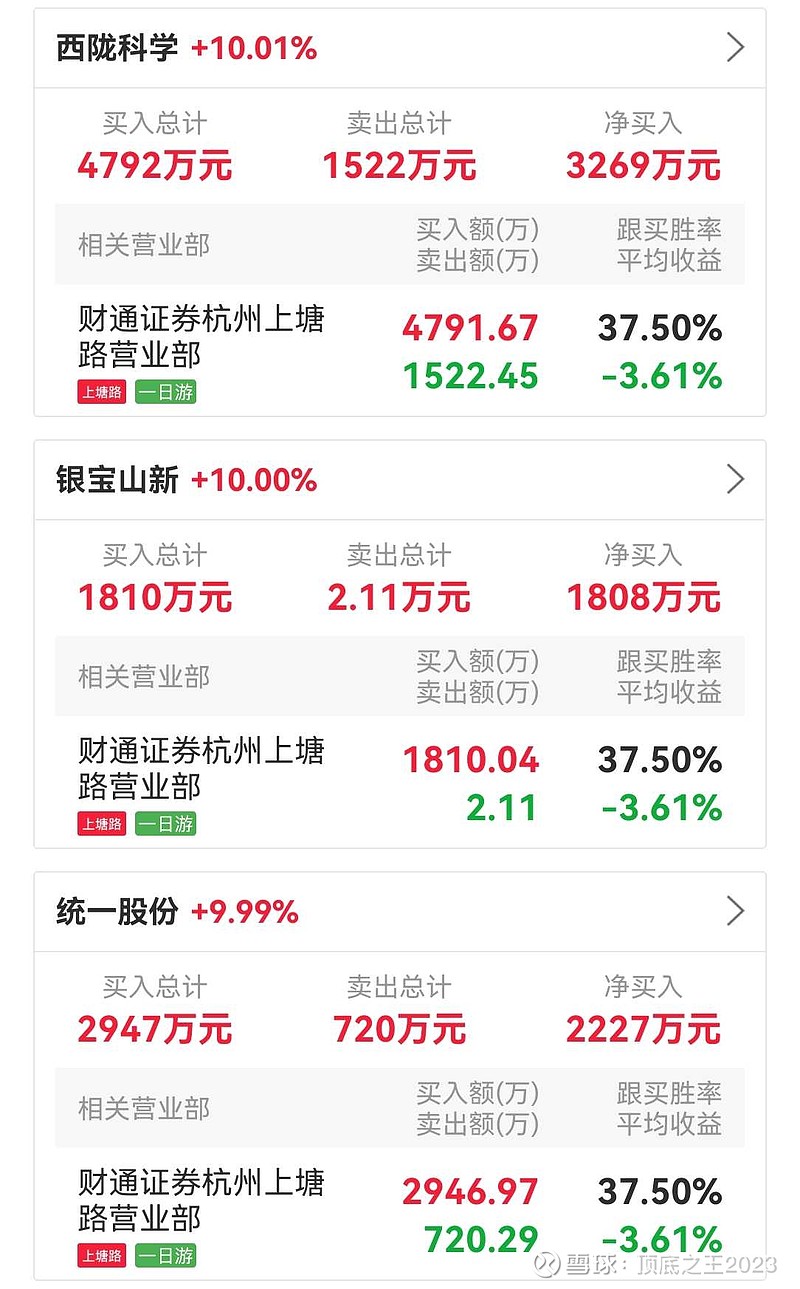Open 财通证券杭州上塘路营业部 under 统一股份
This screenshot has width=800, height=1289.
201,1200
